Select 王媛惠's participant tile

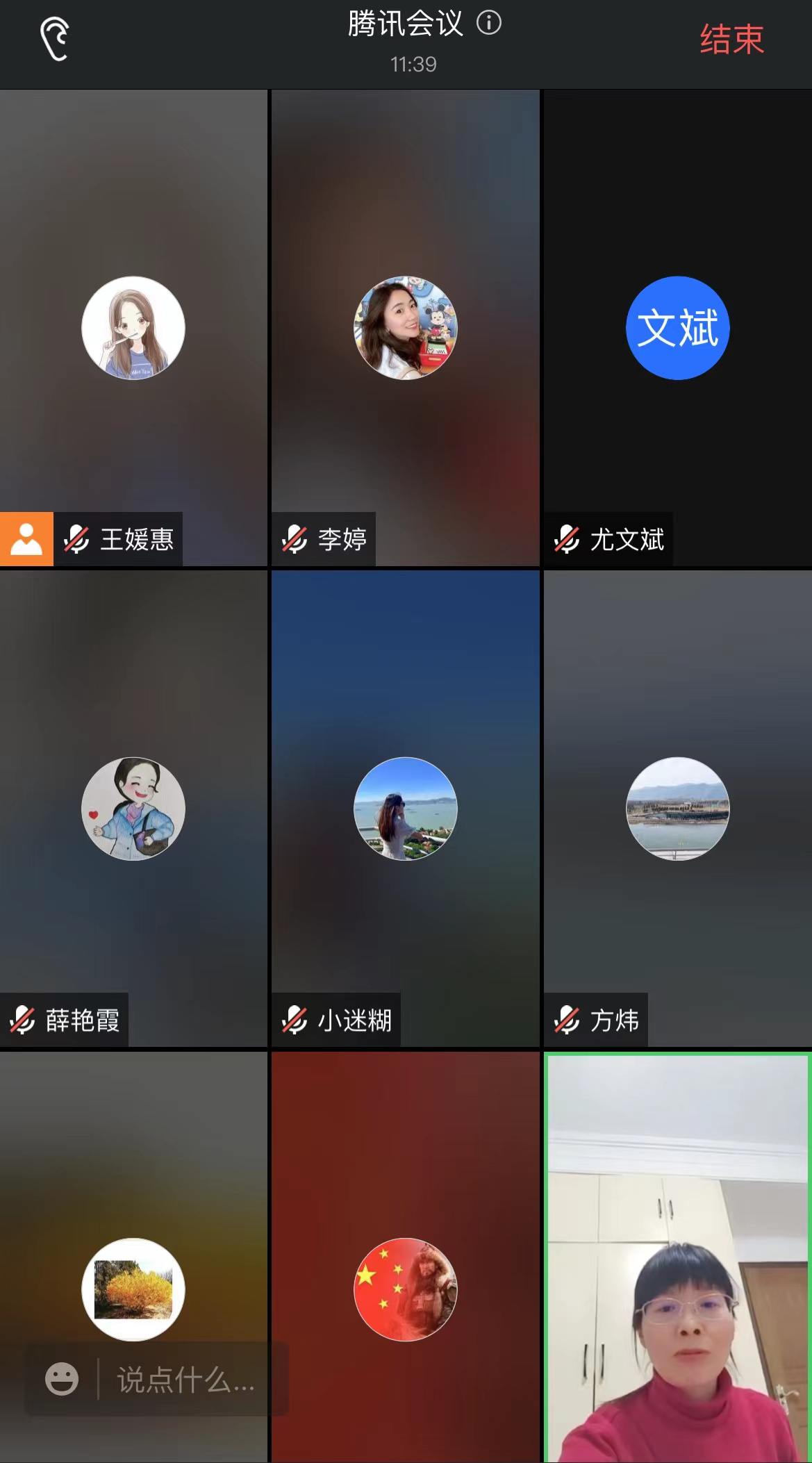[133, 328]
